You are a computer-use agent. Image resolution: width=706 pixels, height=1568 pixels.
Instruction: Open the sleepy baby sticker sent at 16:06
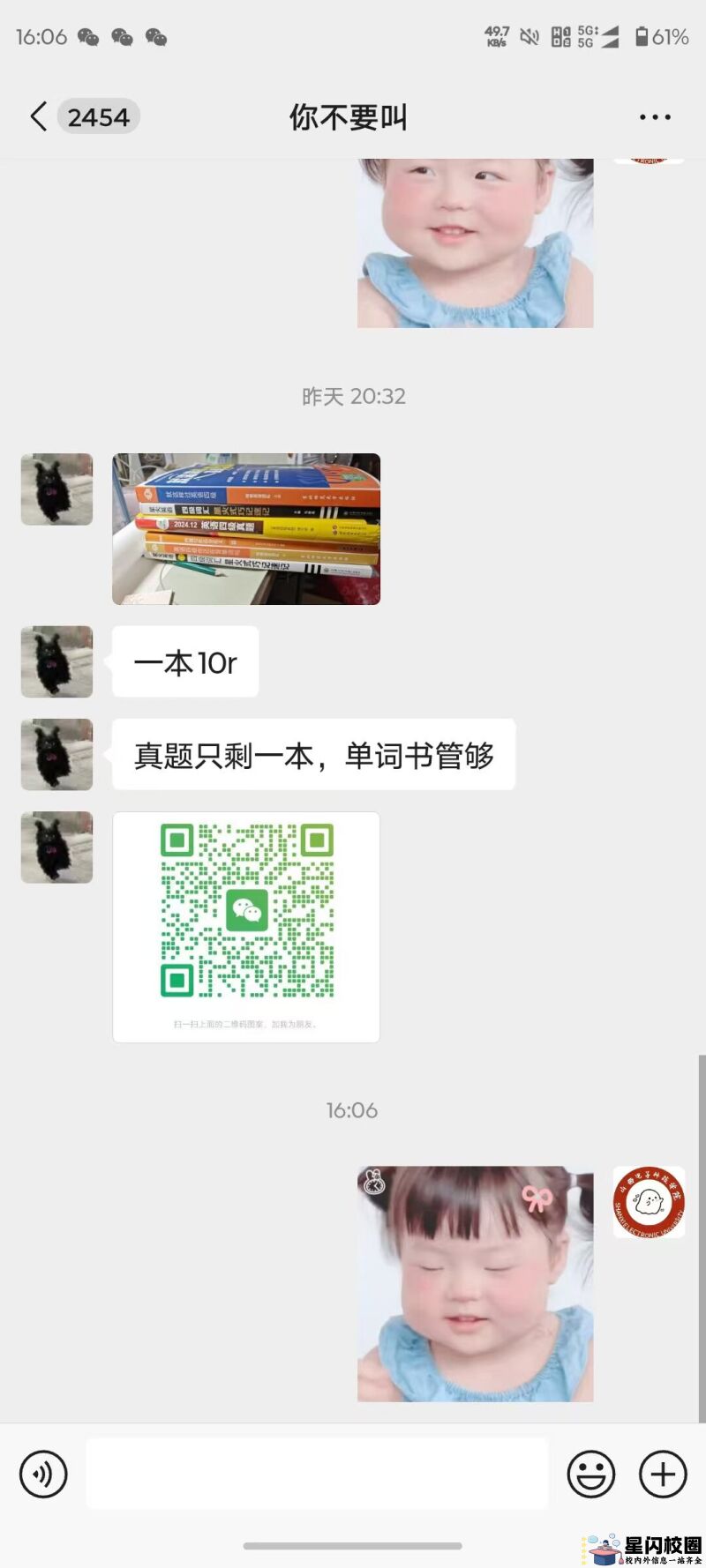tap(475, 1283)
